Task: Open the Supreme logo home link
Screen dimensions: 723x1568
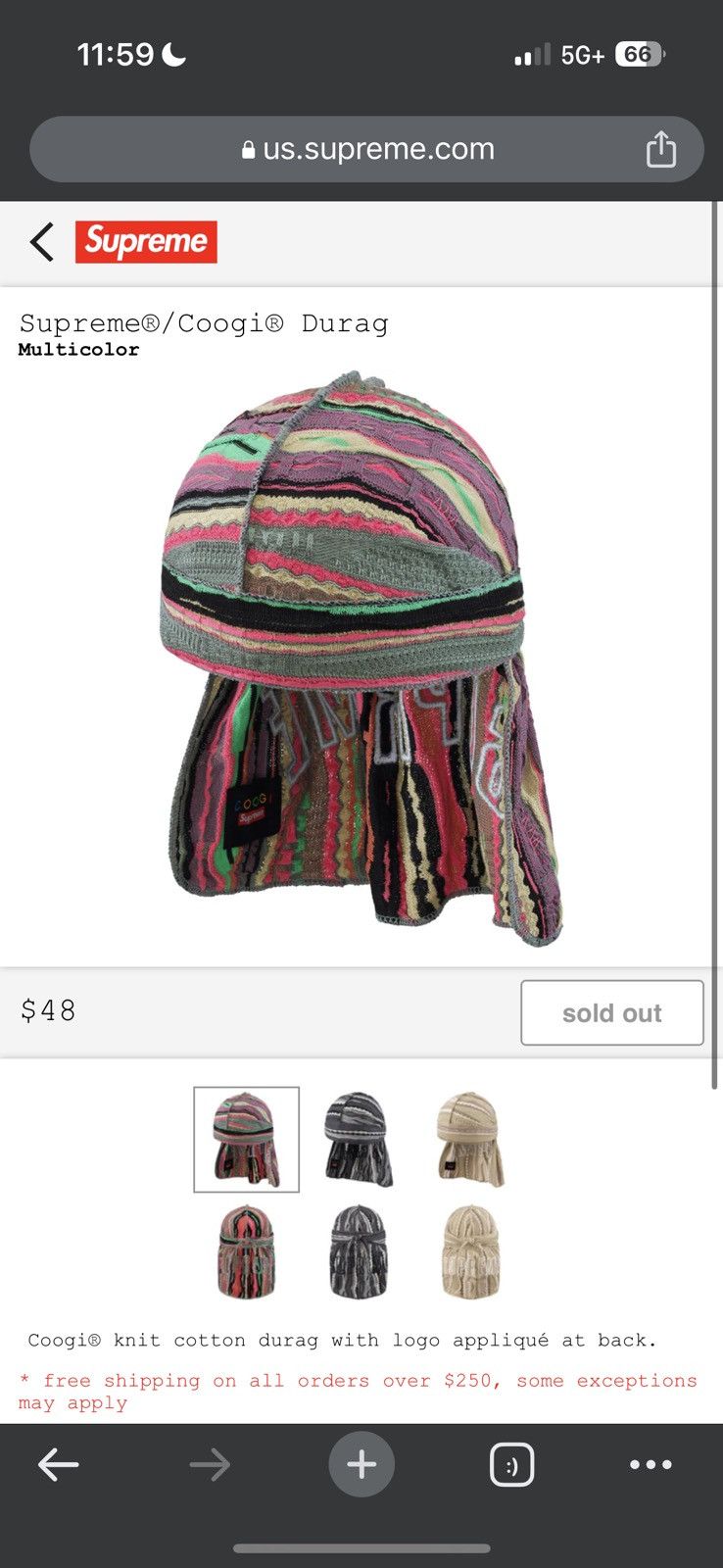Action: (146, 242)
